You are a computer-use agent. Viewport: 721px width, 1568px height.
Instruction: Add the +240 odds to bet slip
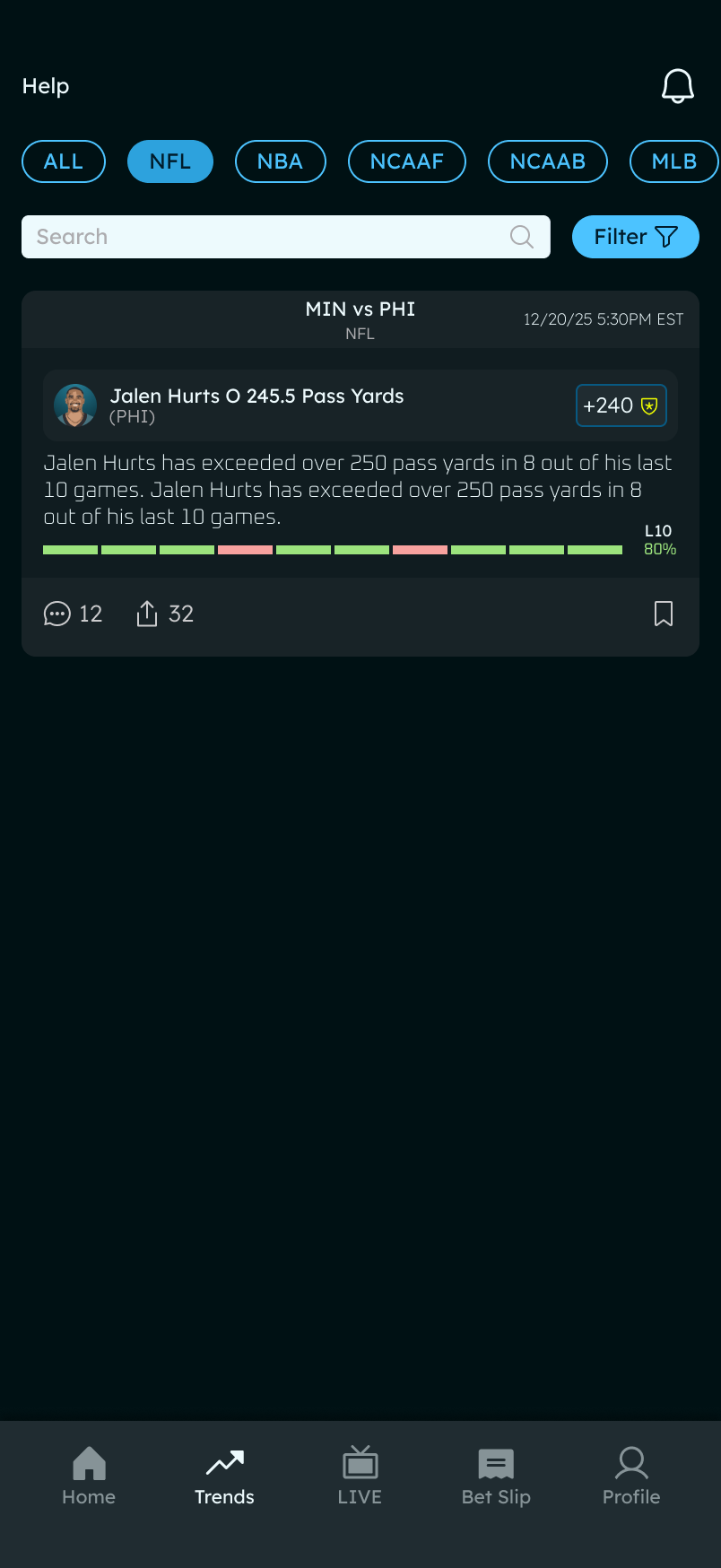(x=621, y=405)
